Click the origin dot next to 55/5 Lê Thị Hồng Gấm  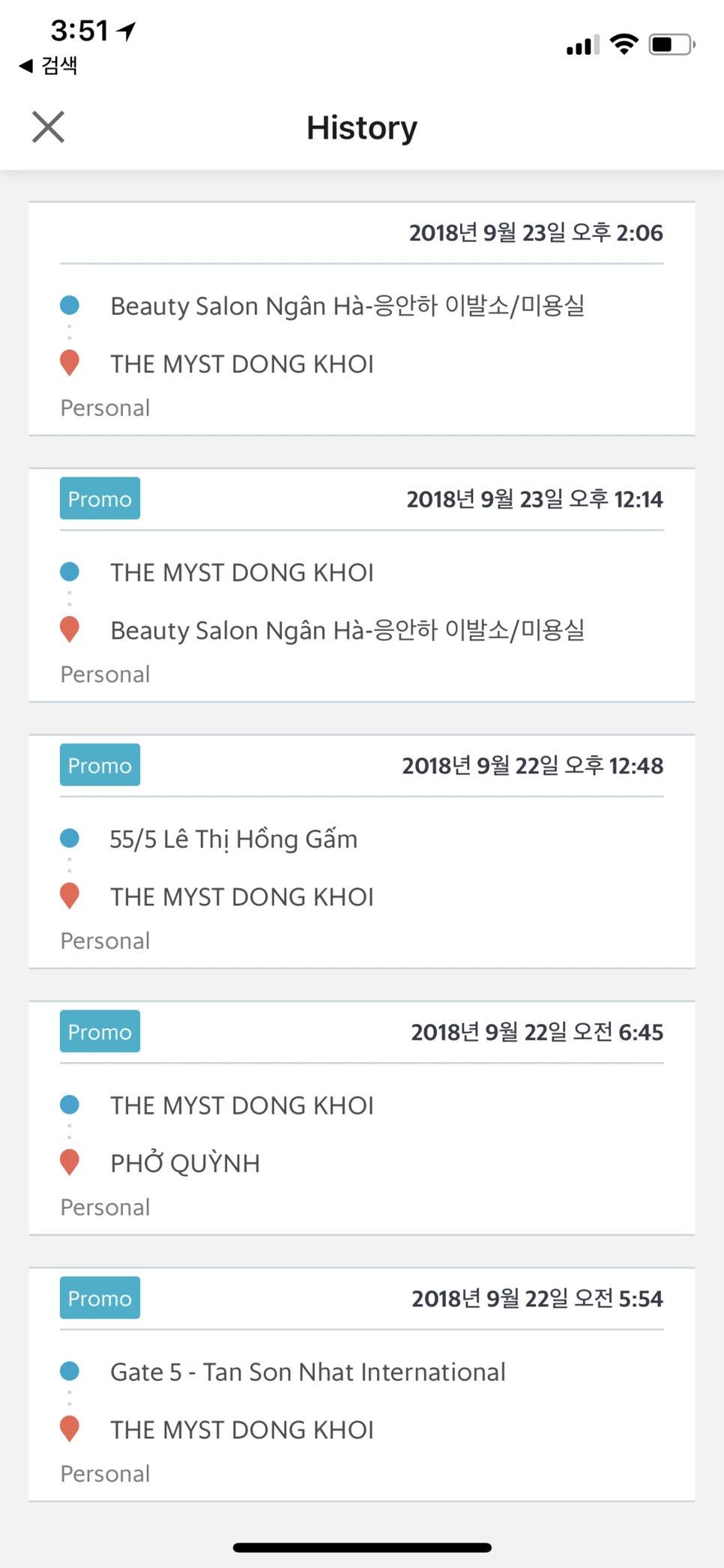(x=69, y=837)
